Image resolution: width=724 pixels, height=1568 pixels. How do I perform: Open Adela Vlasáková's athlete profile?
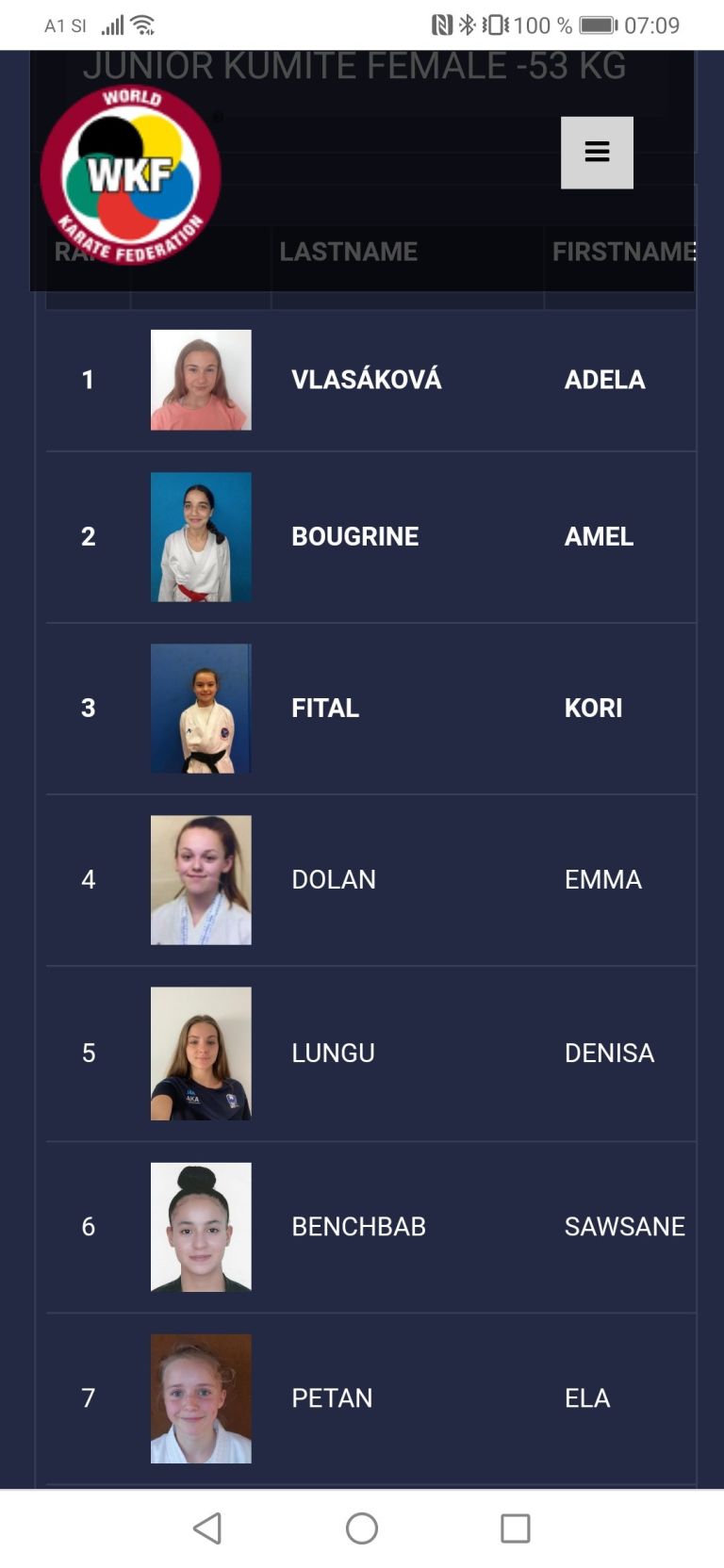pos(366,380)
